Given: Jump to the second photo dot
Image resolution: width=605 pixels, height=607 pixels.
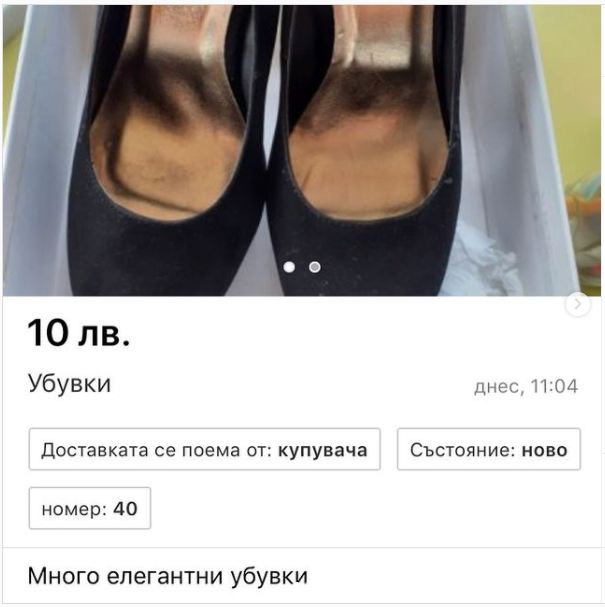Looking at the screenshot, I should pos(315,267).
